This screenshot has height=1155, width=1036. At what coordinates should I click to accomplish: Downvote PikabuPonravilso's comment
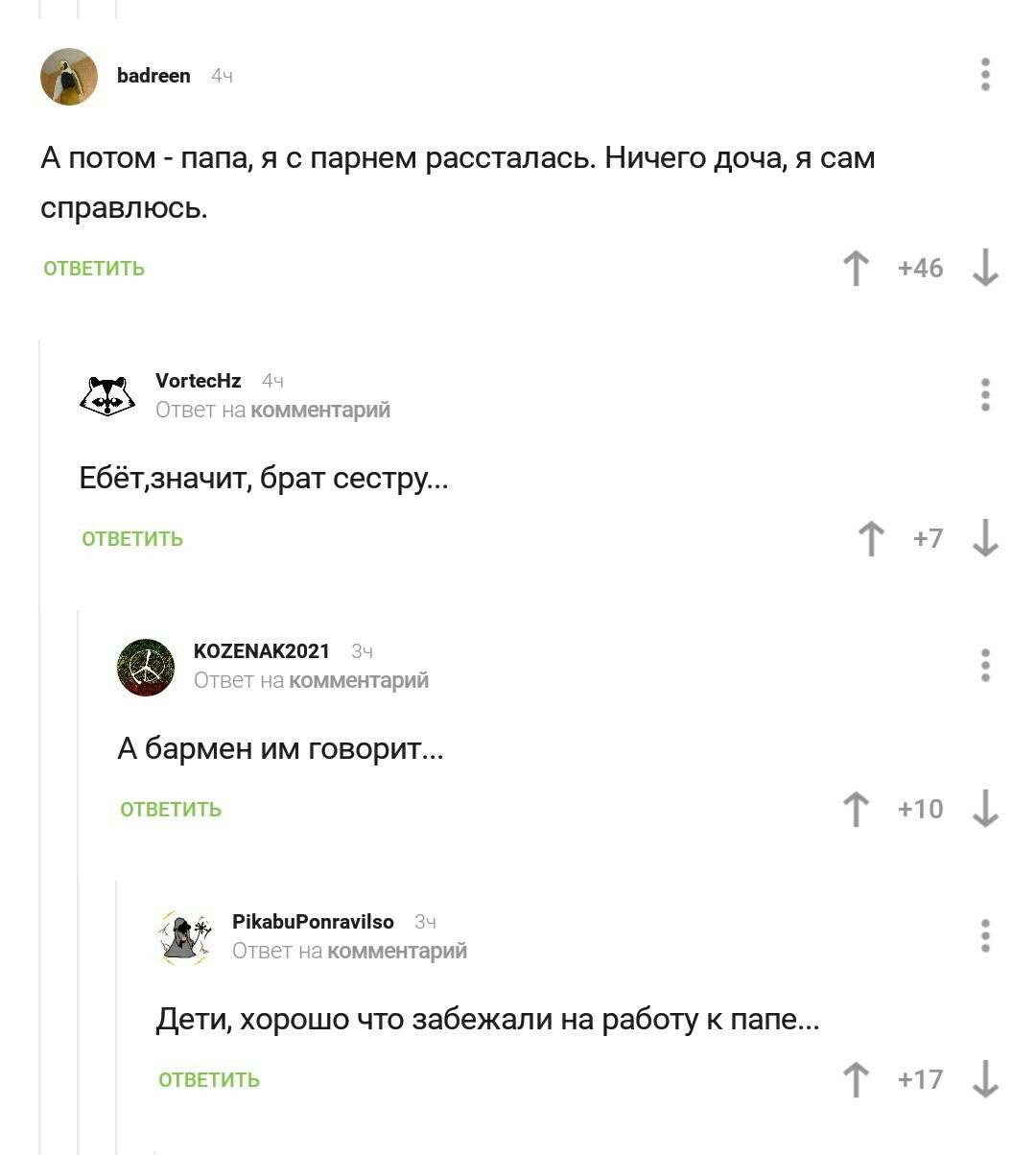point(985,1080)
